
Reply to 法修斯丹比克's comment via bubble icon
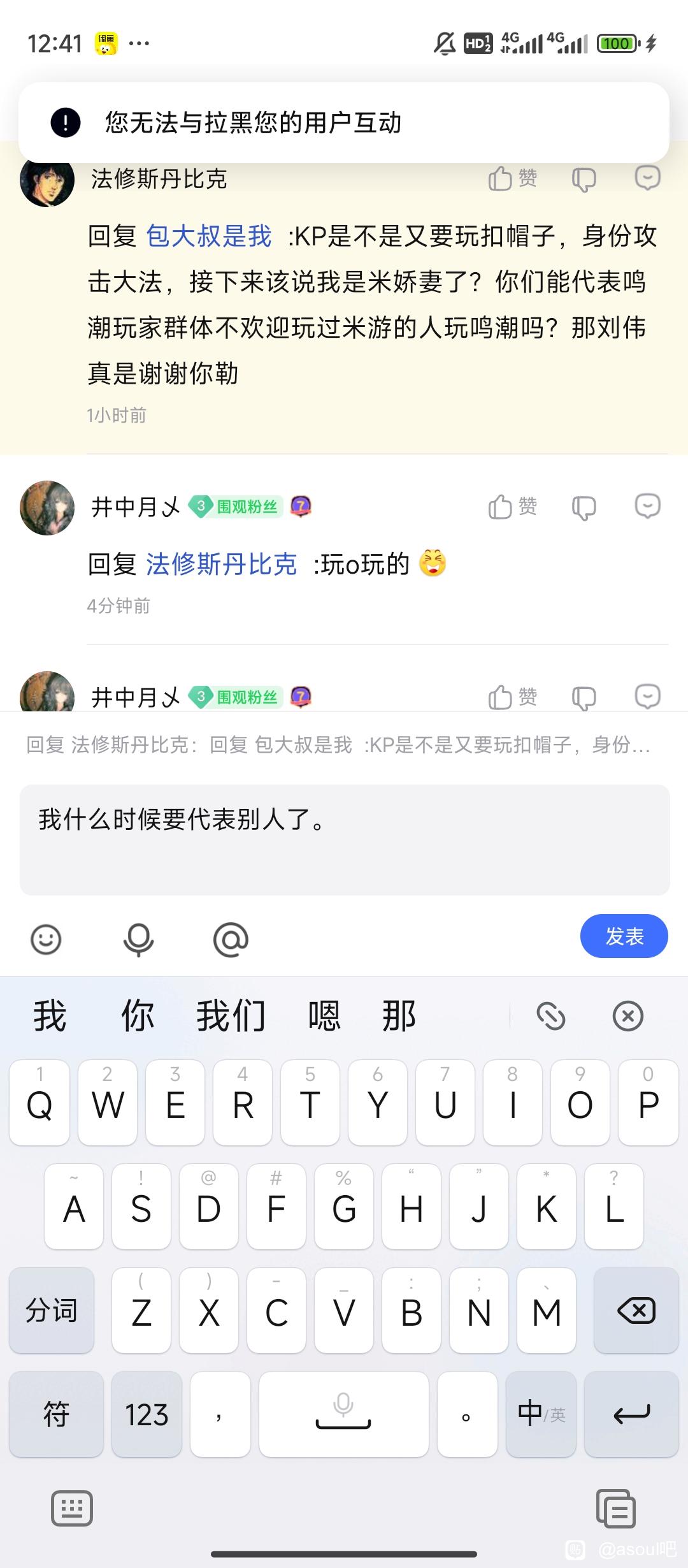(647, 178)
